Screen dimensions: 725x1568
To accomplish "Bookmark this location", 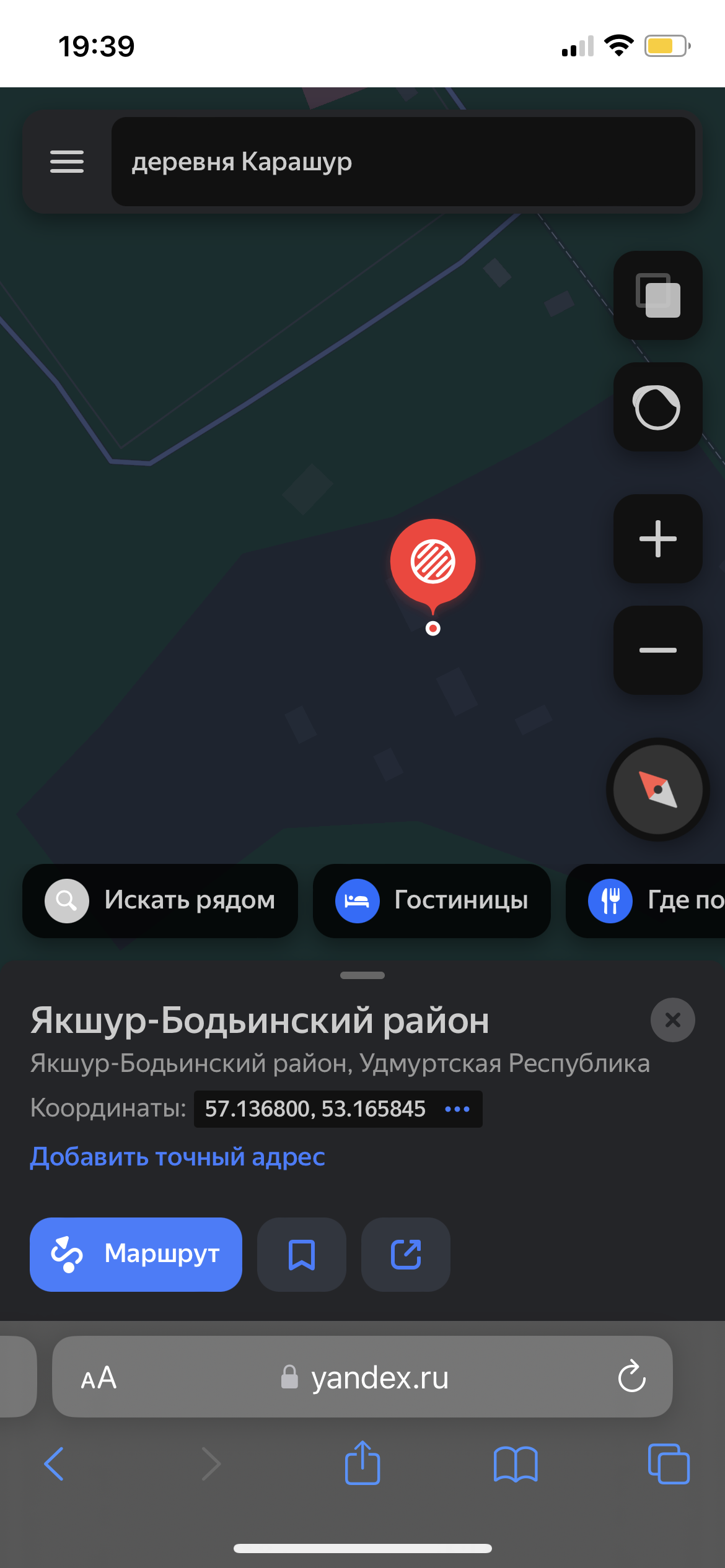I will (x=302, y=1255).
